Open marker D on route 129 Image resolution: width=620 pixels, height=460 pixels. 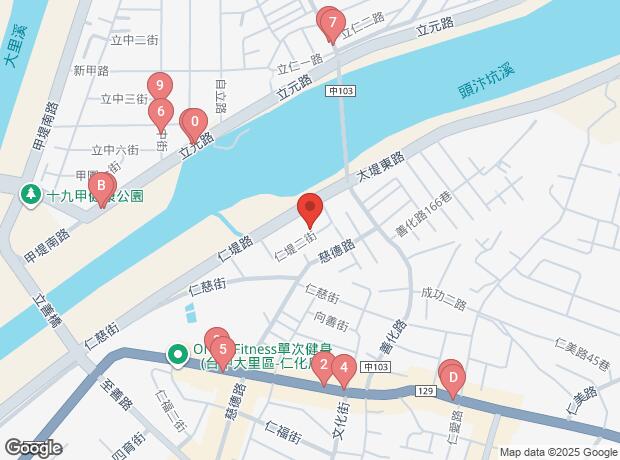tap(453, 378)
